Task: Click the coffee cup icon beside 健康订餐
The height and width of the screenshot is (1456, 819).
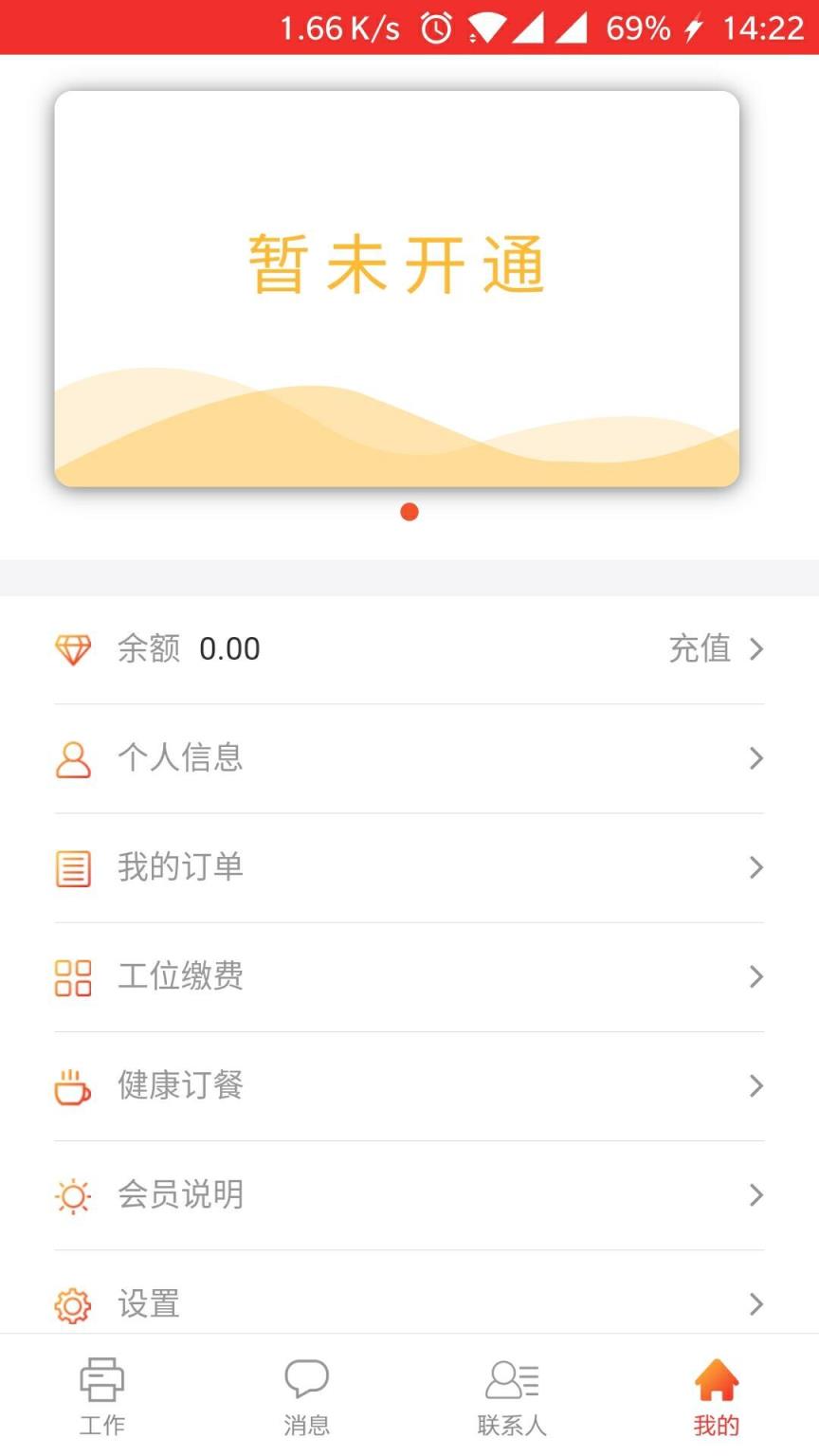Action: coord(73,1086)
